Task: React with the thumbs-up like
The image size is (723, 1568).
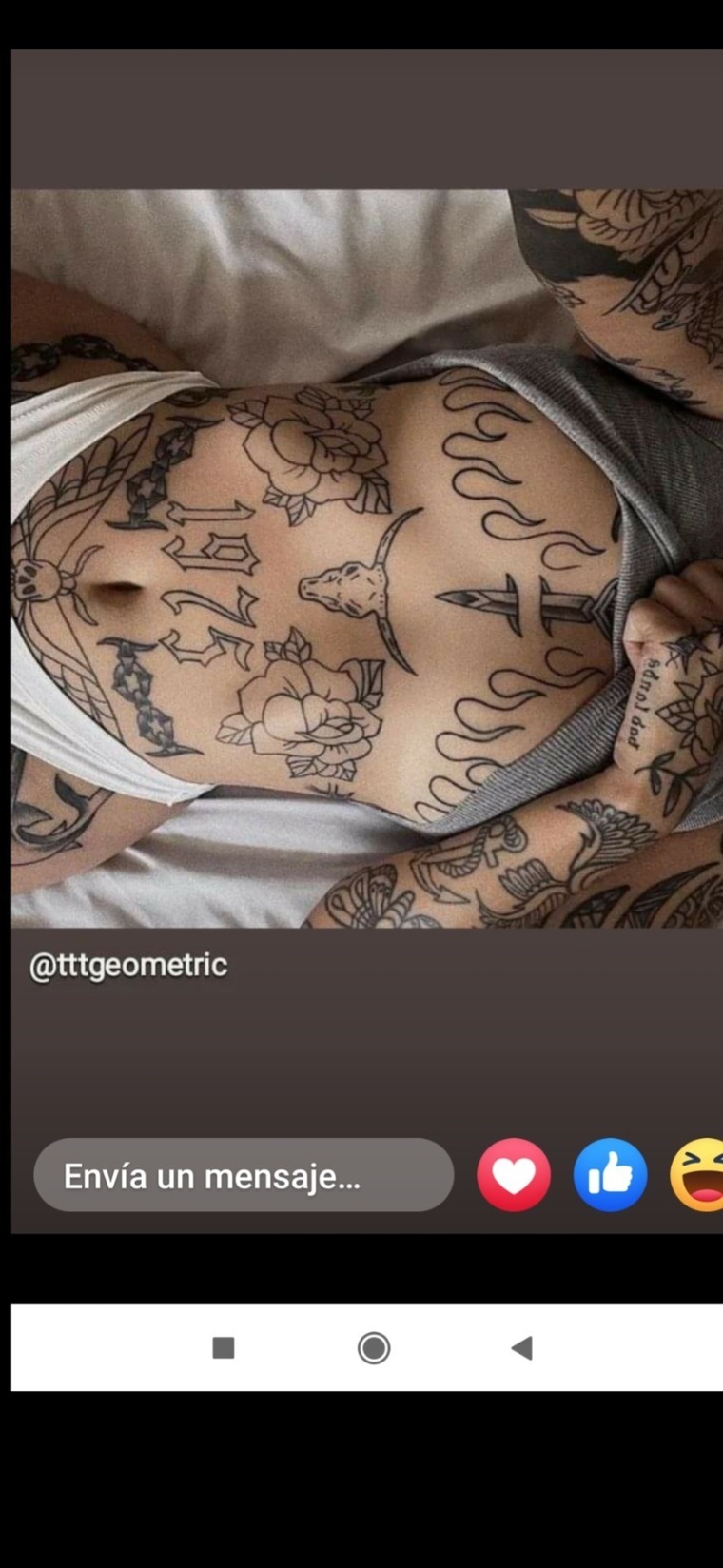Action: 611,1175
